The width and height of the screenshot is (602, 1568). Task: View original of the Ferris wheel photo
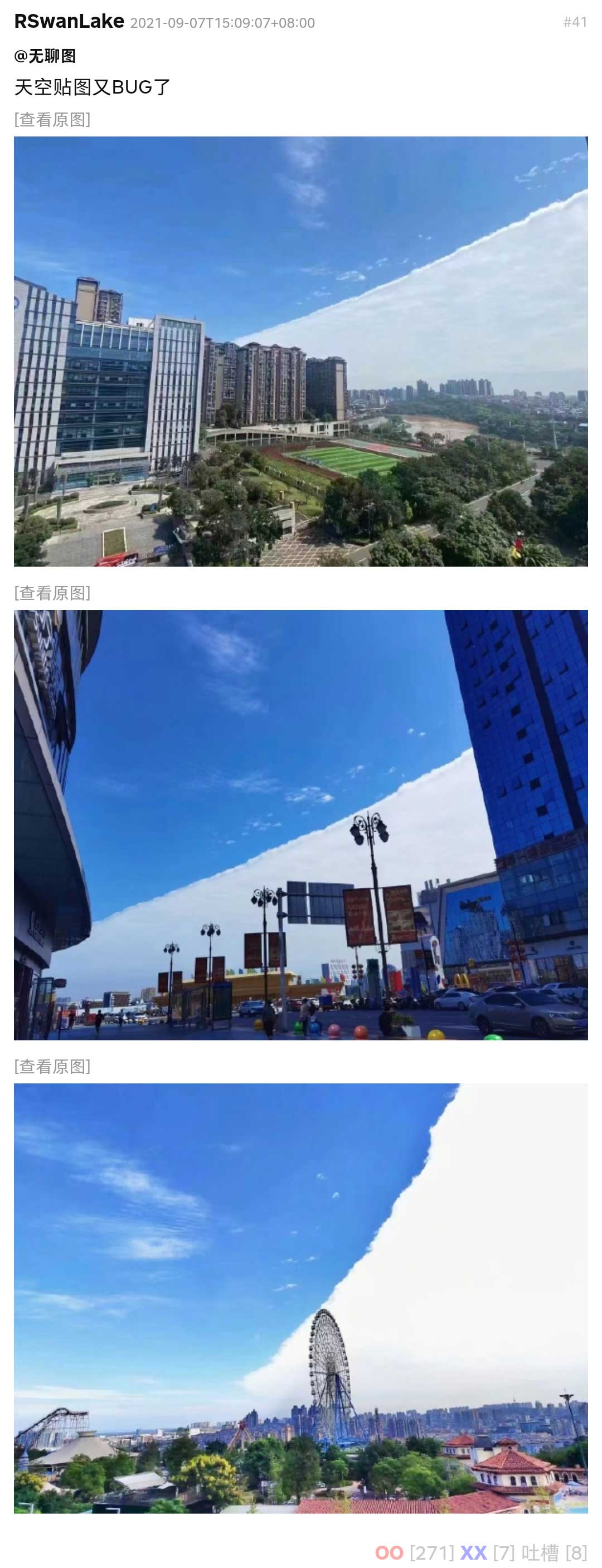[x=52, y=1067]
